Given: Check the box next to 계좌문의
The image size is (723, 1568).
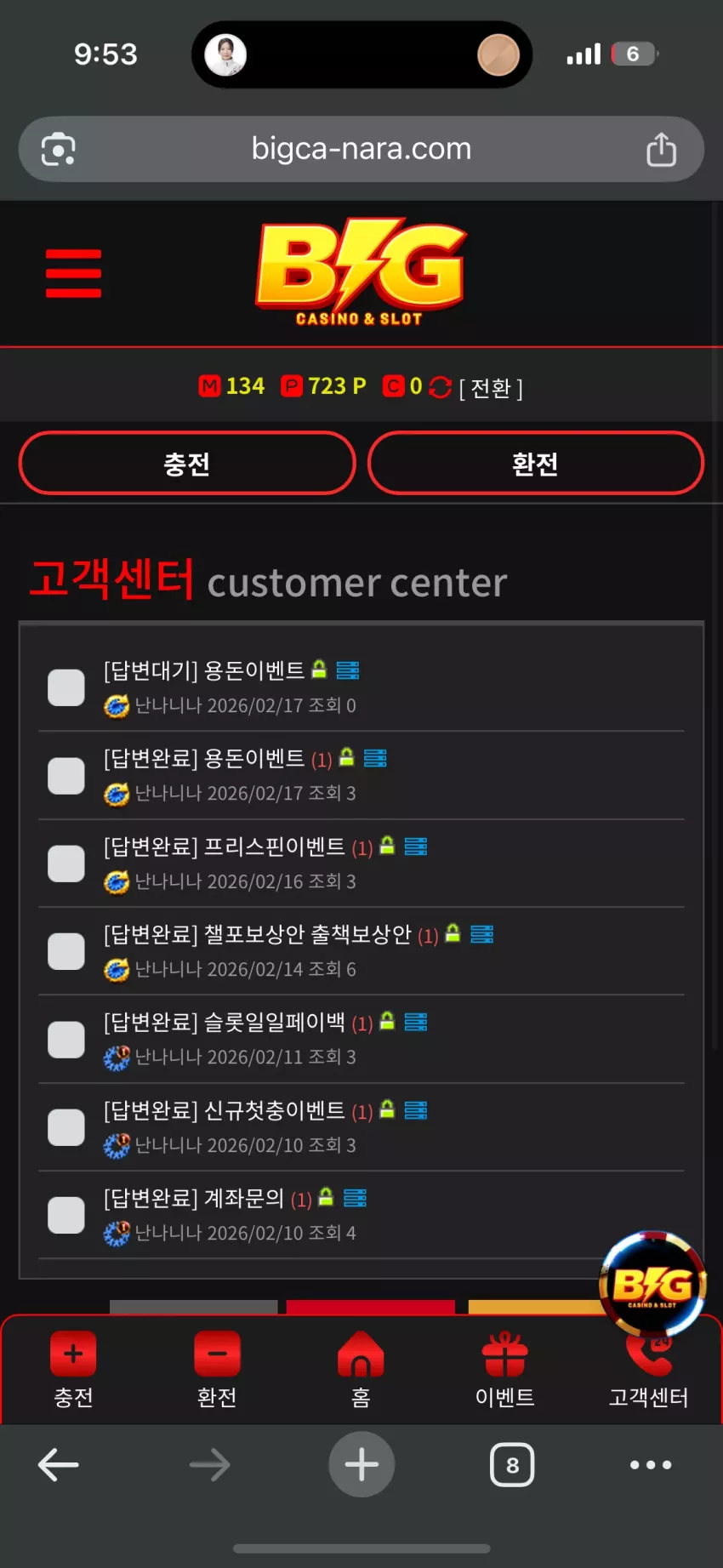Looking at the screenshot, I should (x=66, y=1215).
